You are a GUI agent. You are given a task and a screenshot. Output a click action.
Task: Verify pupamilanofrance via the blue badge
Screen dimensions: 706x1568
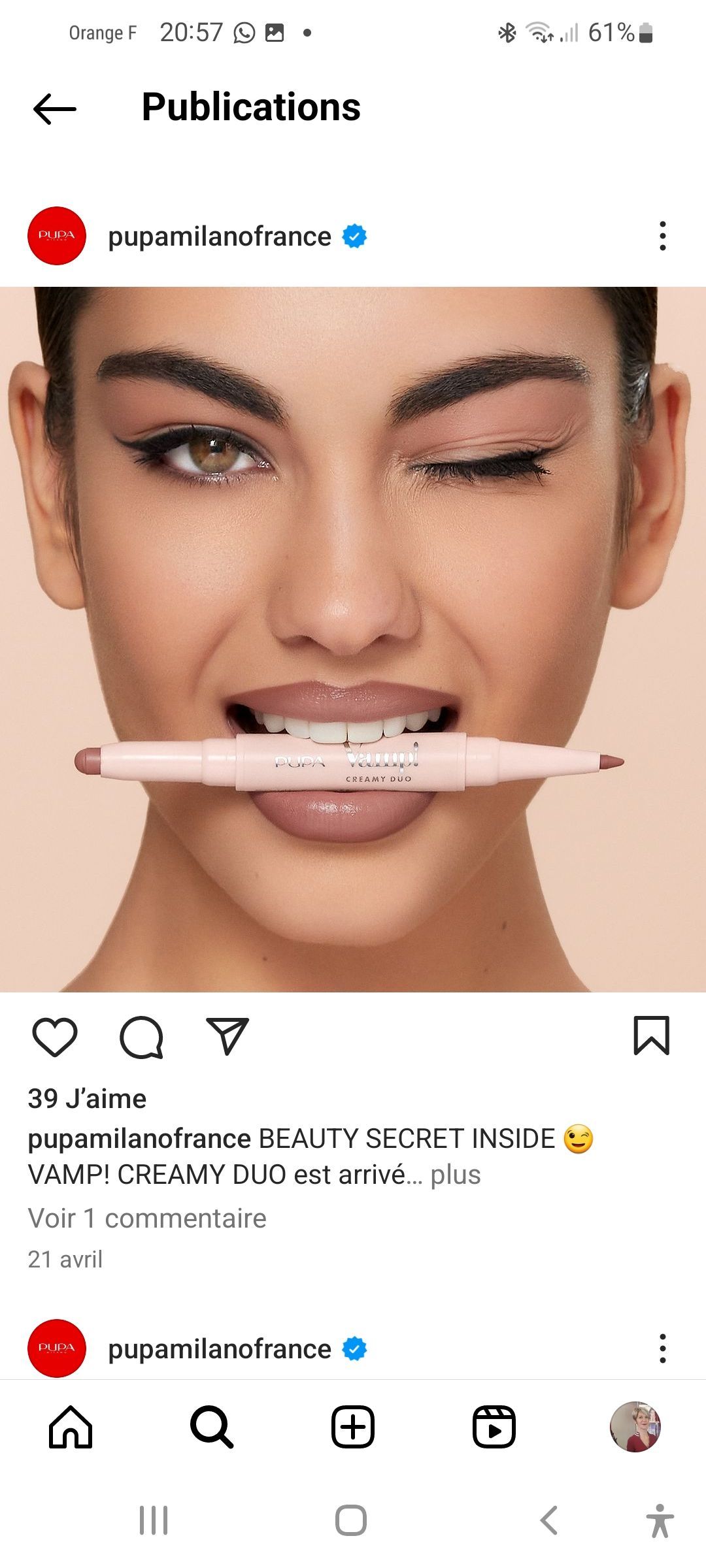click(354, 237)
